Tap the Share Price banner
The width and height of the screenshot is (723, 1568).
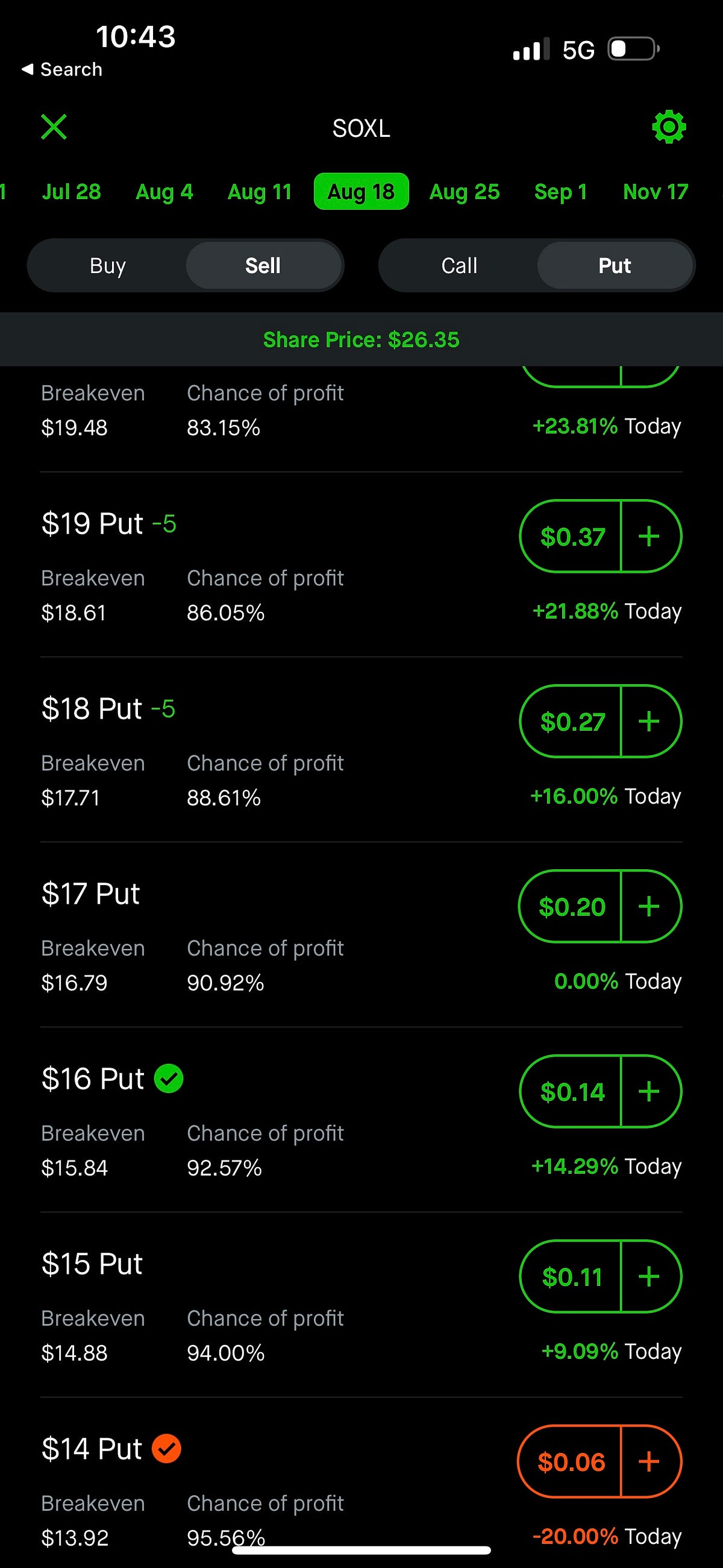(361, 339)
